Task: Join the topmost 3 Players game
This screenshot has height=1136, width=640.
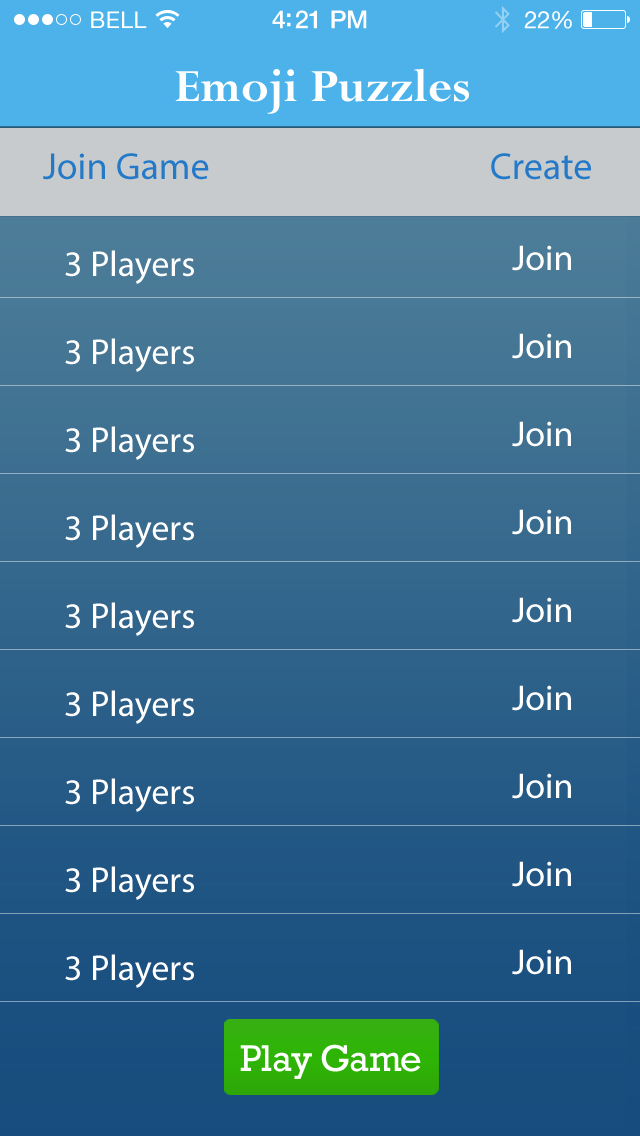Action: click(542, 259)
